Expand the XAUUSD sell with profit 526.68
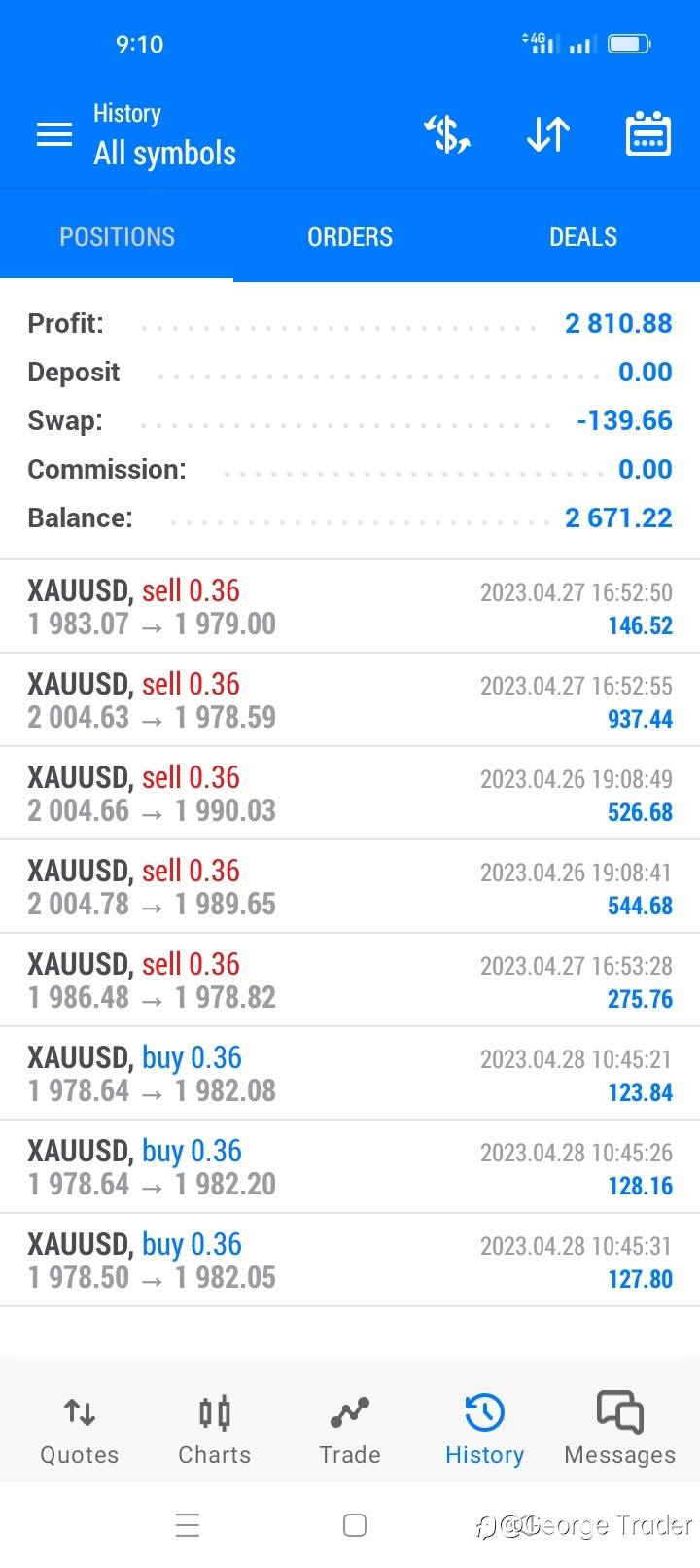This screenshot has width=700, height=1568. [x=350, y=794]
